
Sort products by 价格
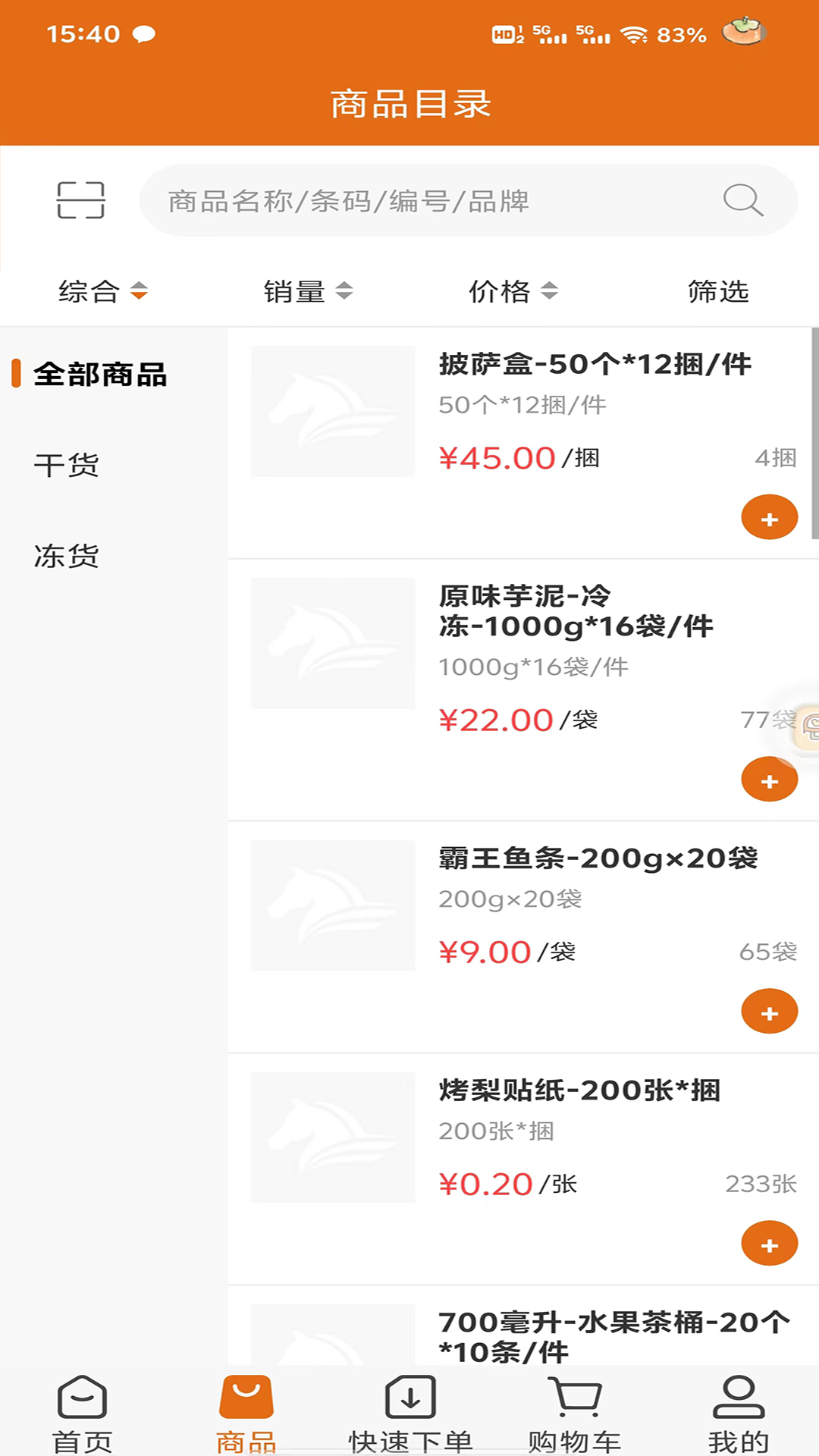(x=513, y=291)
